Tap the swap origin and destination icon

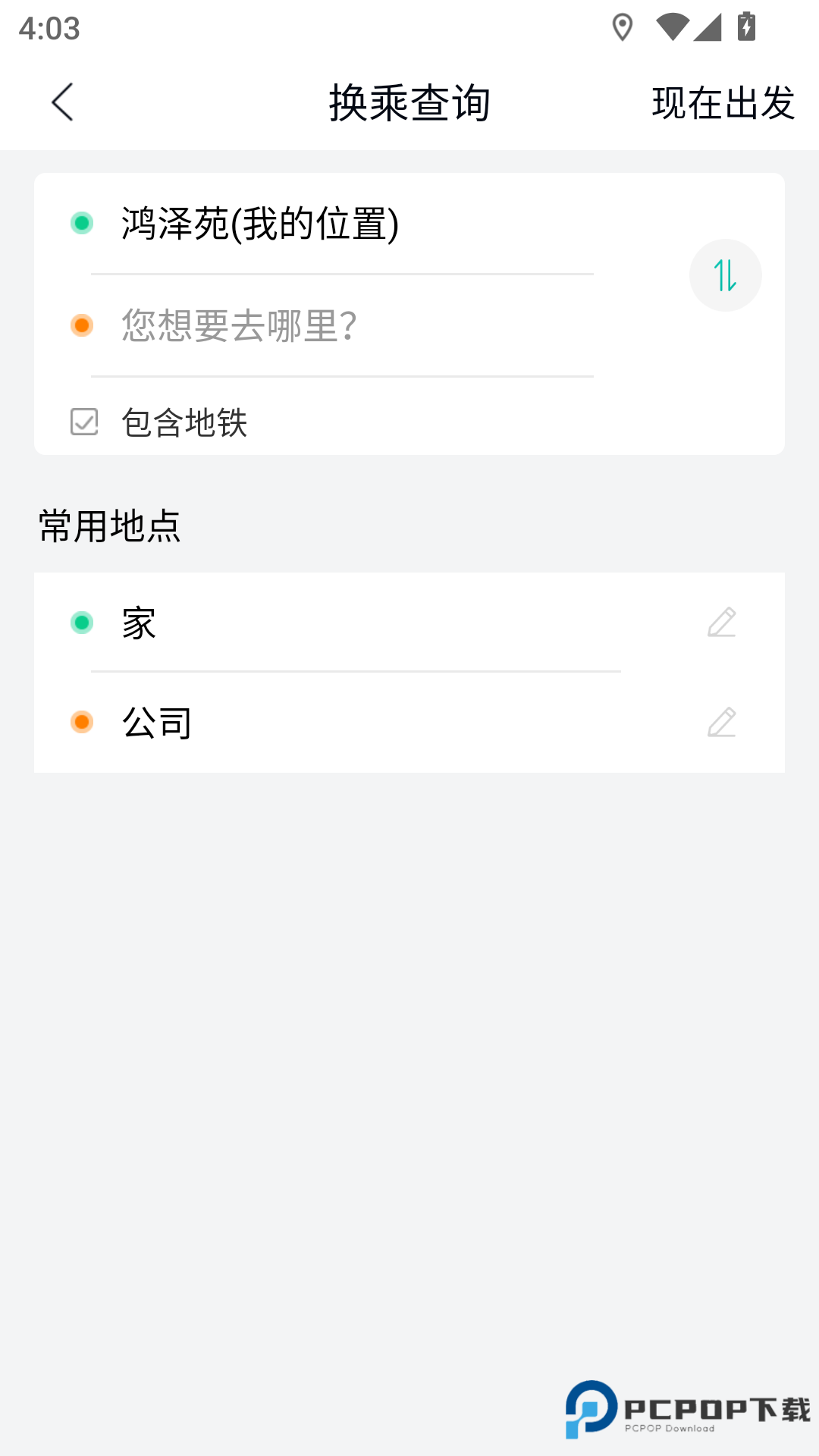(725, 275)
